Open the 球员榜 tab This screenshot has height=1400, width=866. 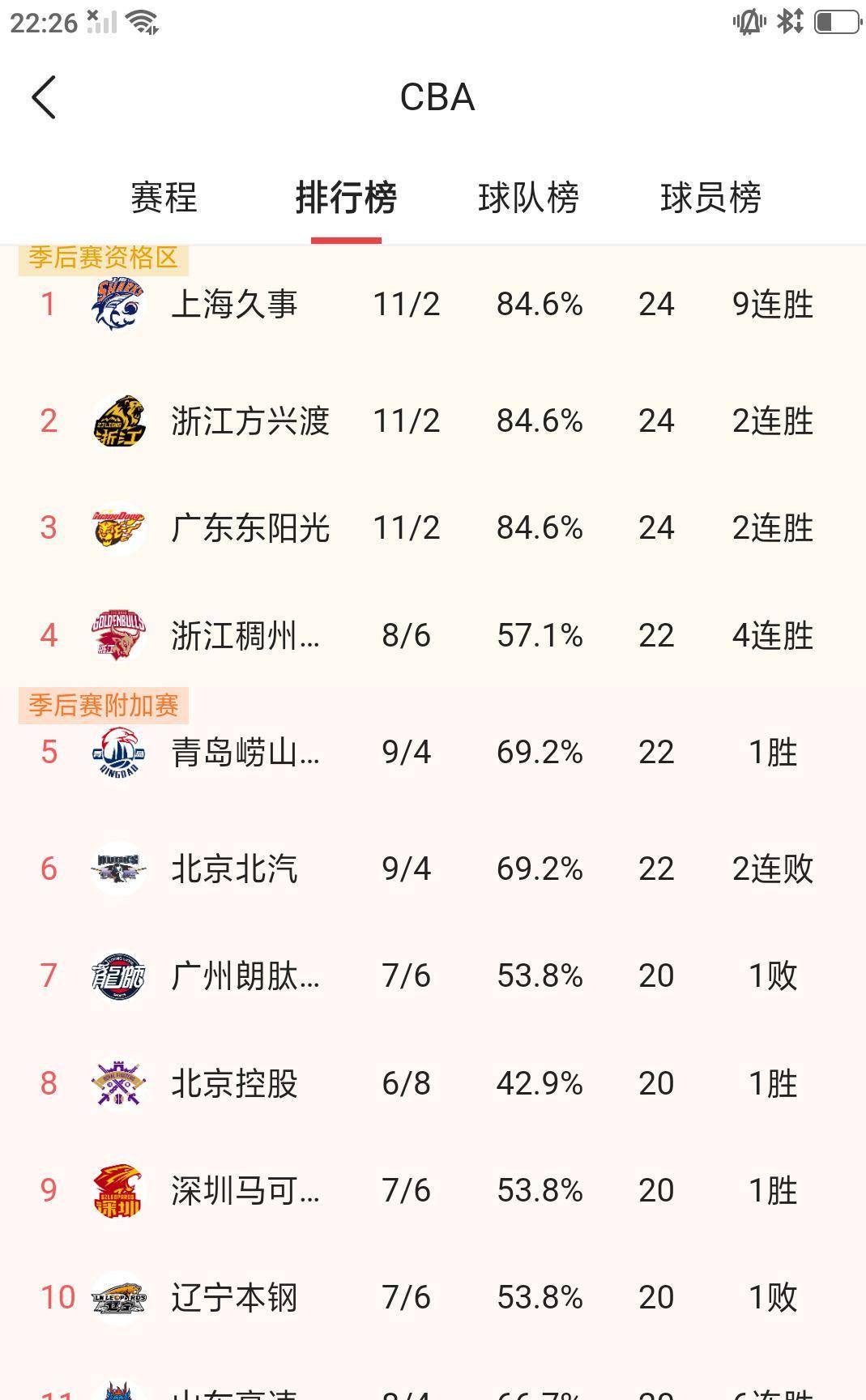[x=710, y=198]
